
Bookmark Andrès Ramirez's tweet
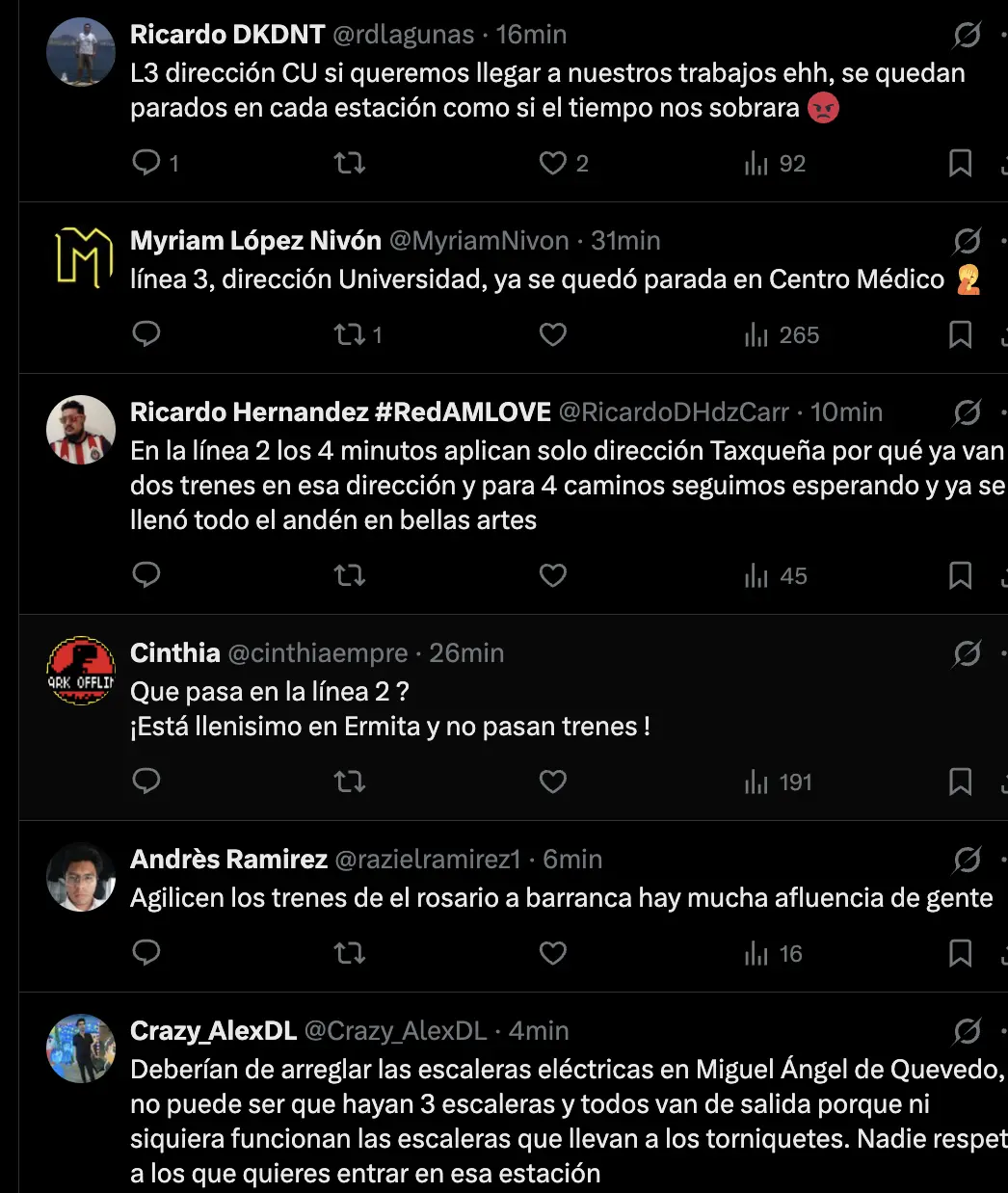pos(960,953)
